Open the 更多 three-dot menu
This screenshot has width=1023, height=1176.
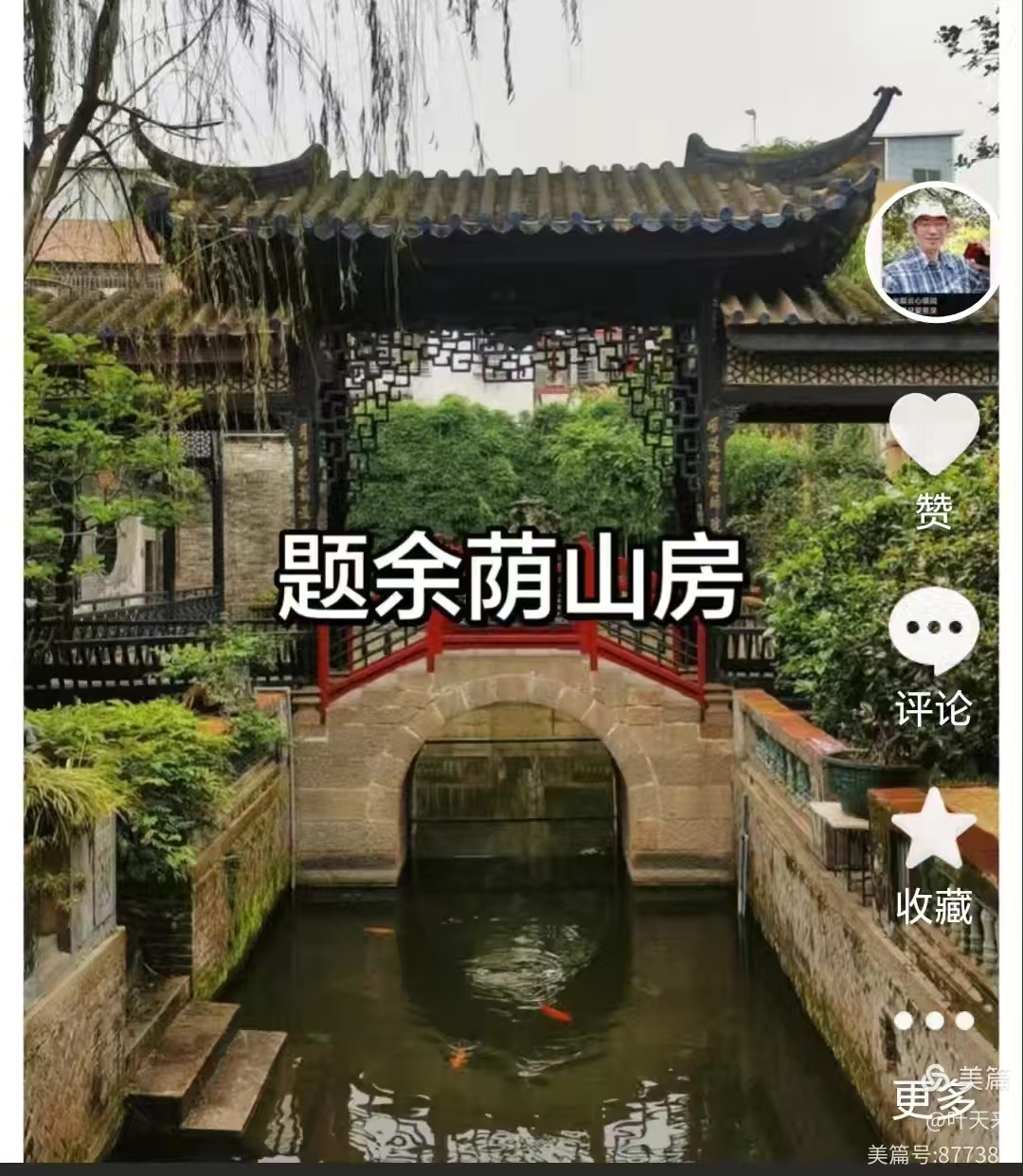pos(934,1021)
